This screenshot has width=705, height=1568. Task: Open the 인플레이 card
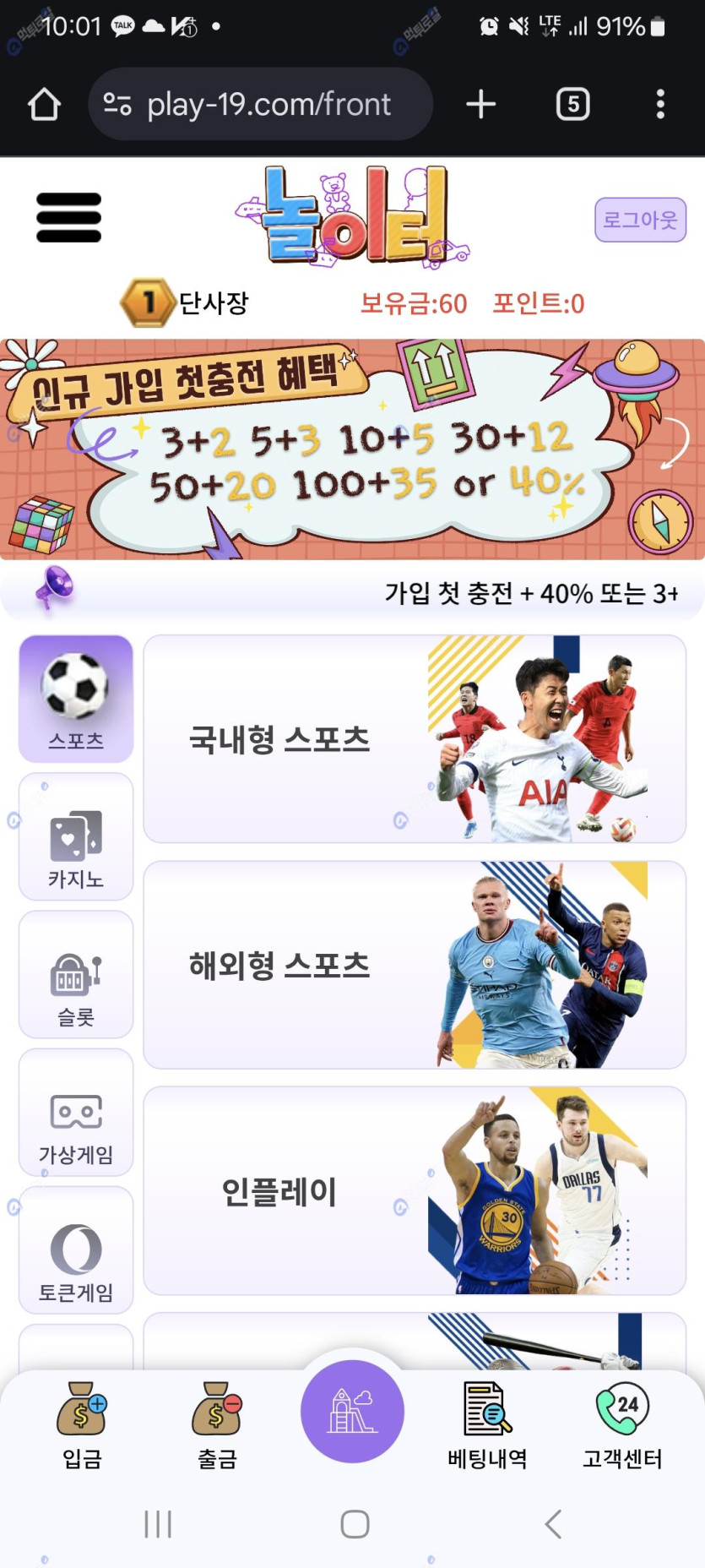[414, 1190]
